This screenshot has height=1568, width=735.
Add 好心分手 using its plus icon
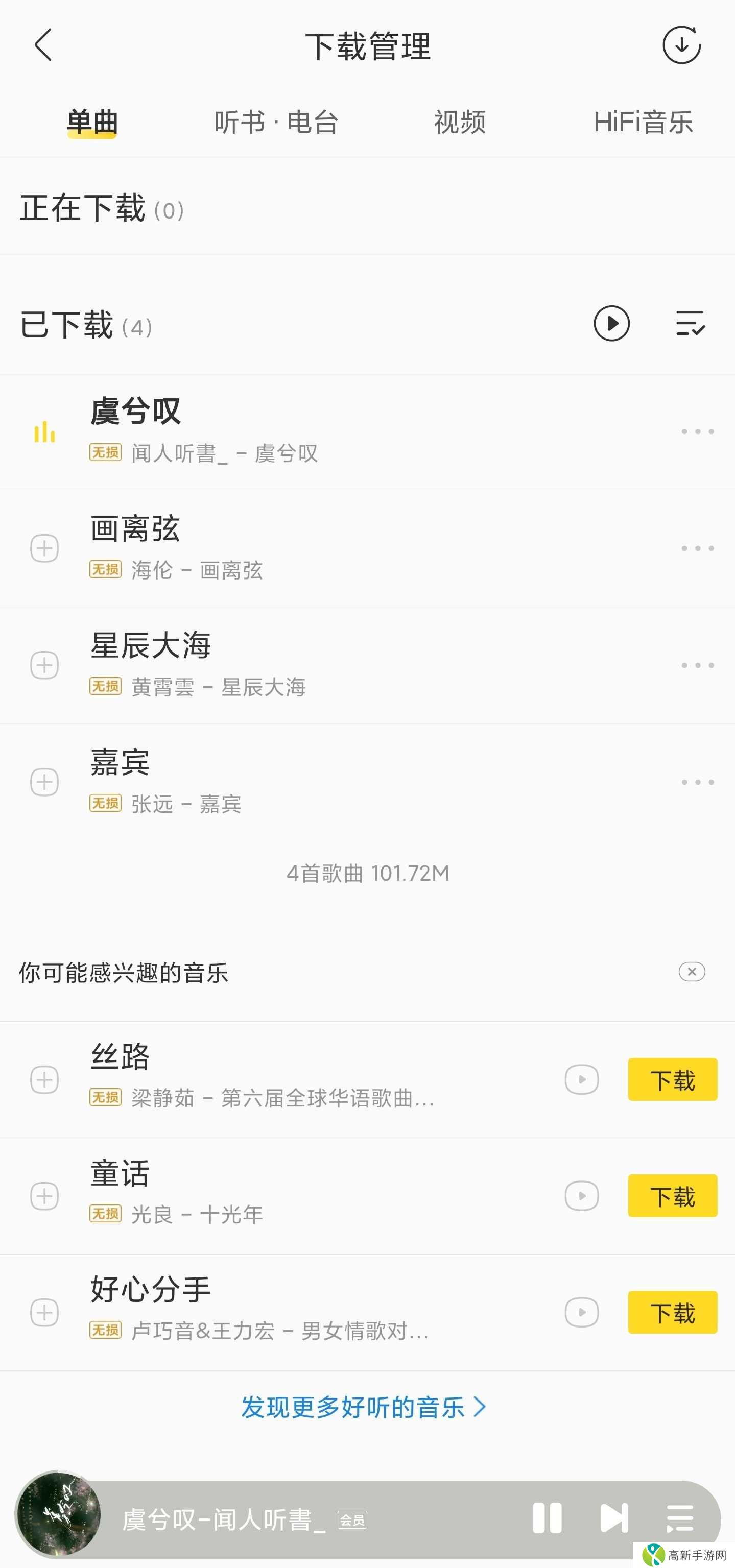coord(44,1313)
